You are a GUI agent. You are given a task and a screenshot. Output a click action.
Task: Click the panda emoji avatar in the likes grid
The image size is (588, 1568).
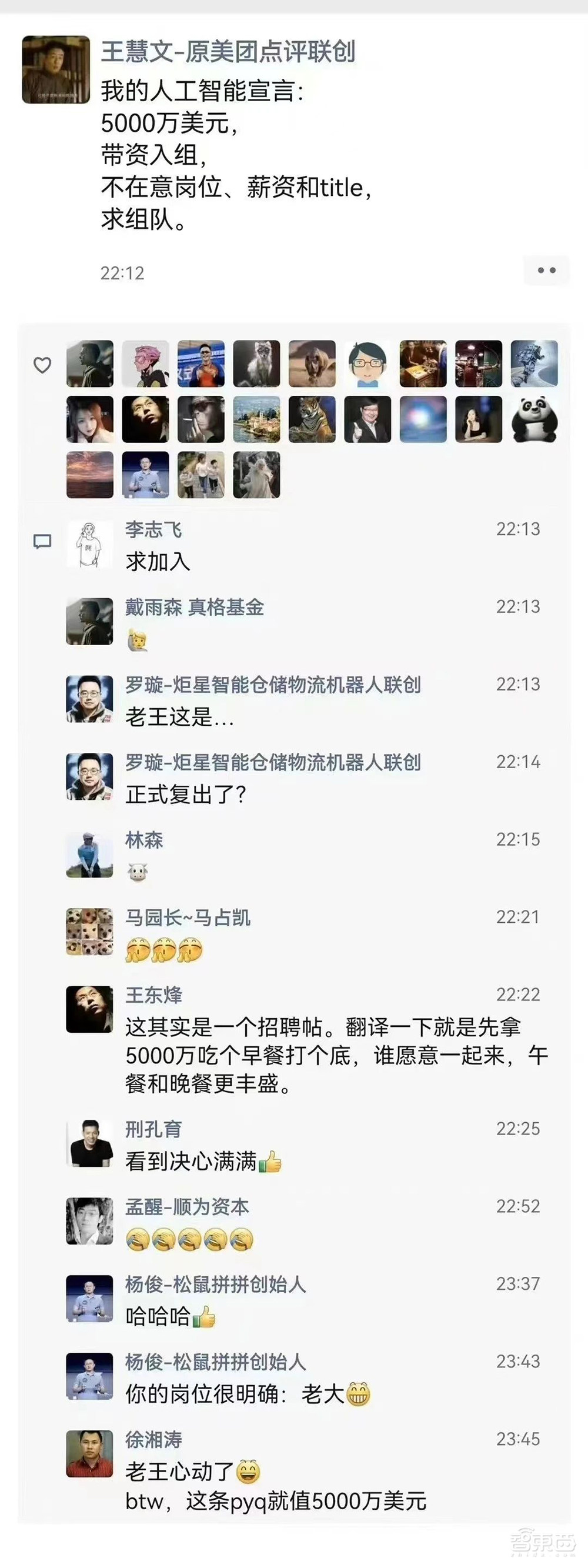tap(534, 420)
